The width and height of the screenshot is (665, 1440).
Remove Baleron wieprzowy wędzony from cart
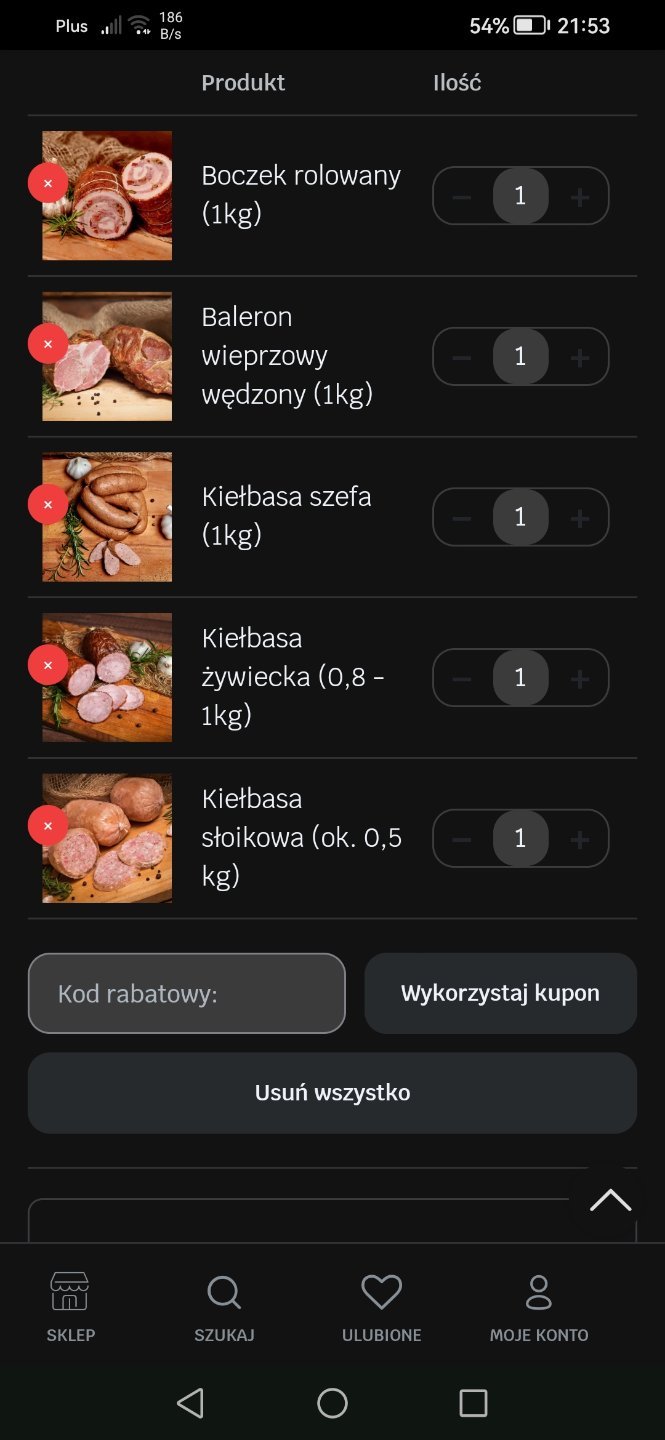[x=48, y=344]
